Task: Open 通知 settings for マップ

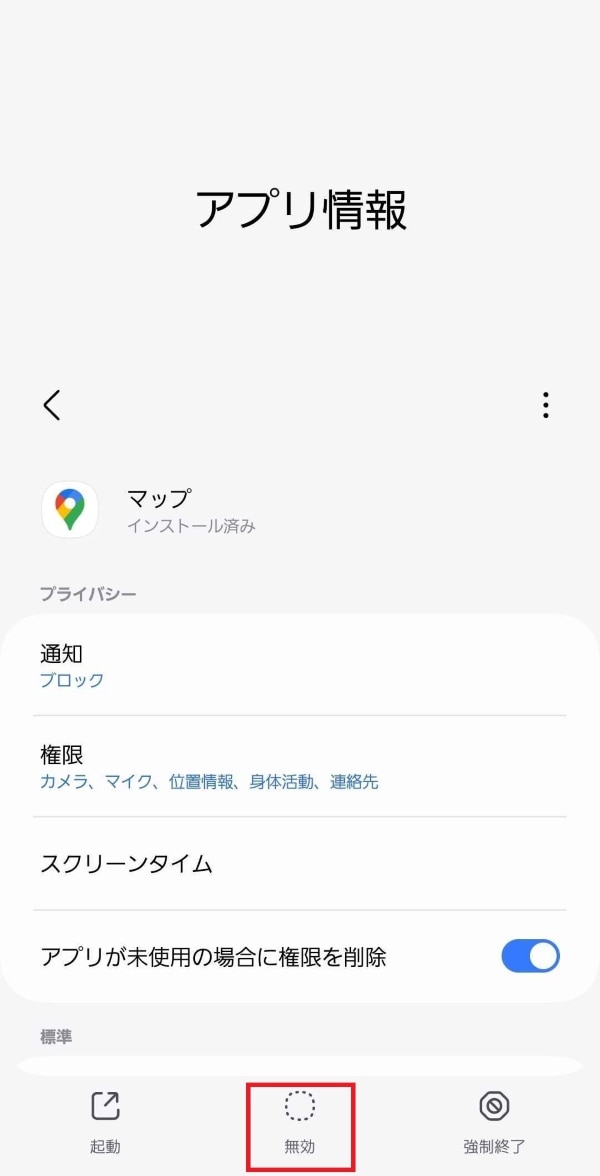Action: pos(300,666)
